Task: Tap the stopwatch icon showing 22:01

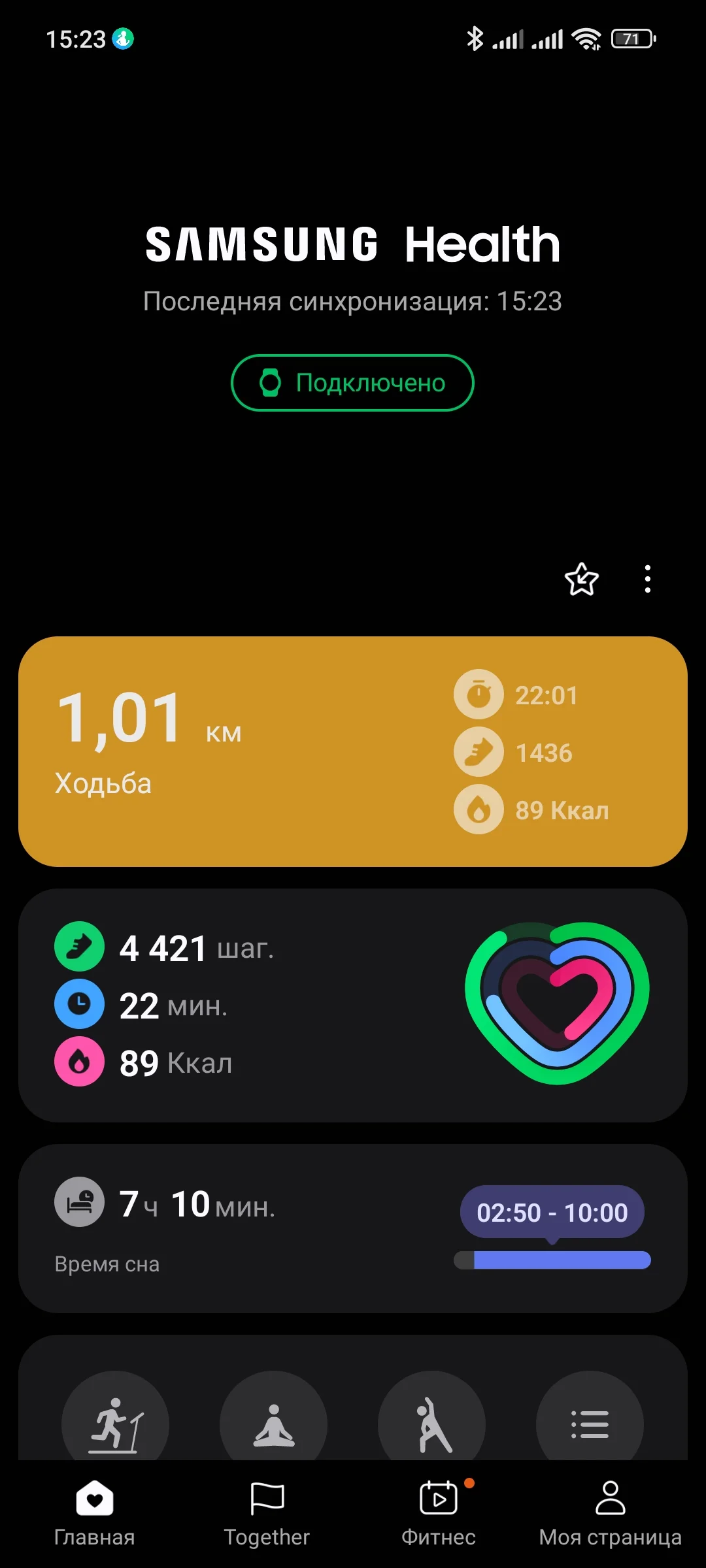Action: pos(479,694)
